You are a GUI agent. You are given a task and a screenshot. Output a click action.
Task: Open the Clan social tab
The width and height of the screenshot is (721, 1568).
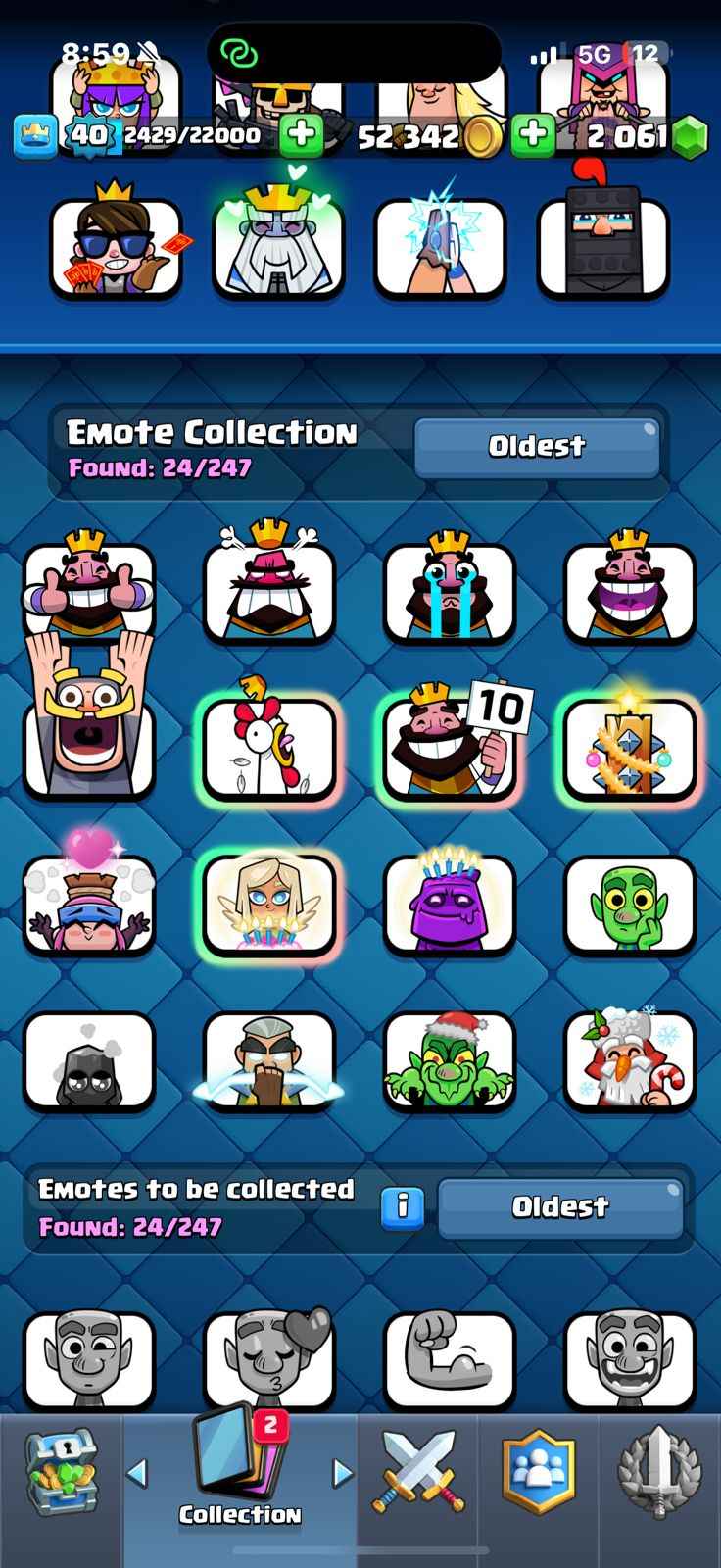537,1470
